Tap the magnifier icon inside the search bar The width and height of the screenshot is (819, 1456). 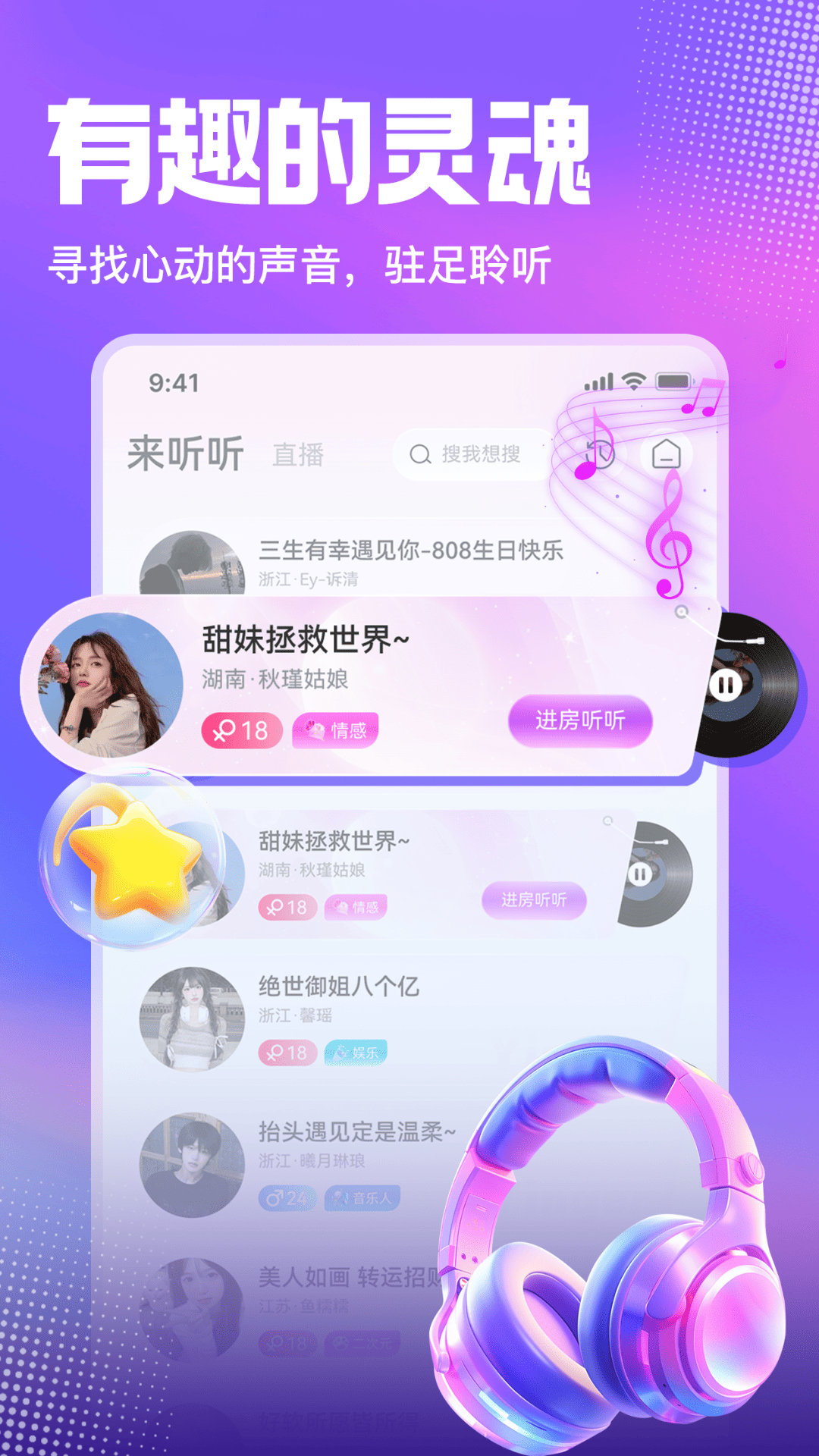[419, 455]
